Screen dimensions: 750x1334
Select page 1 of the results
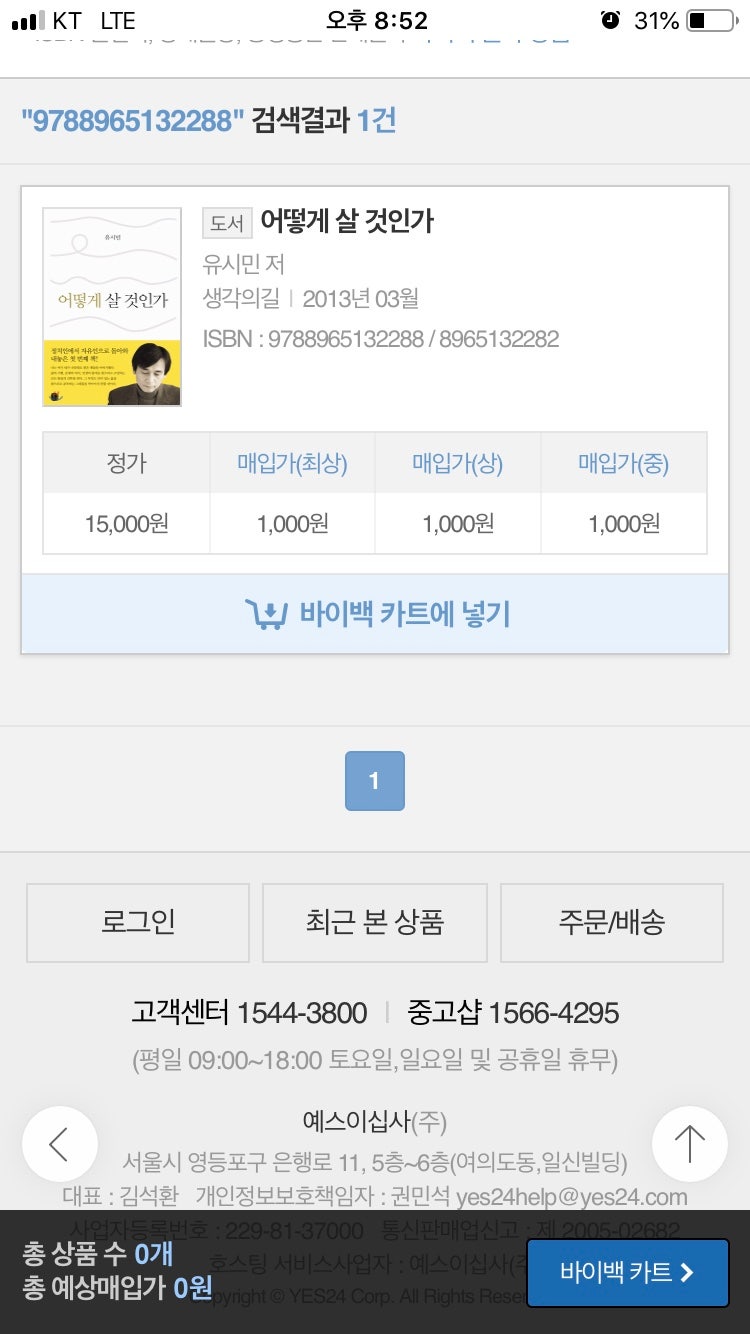point(375,781)
